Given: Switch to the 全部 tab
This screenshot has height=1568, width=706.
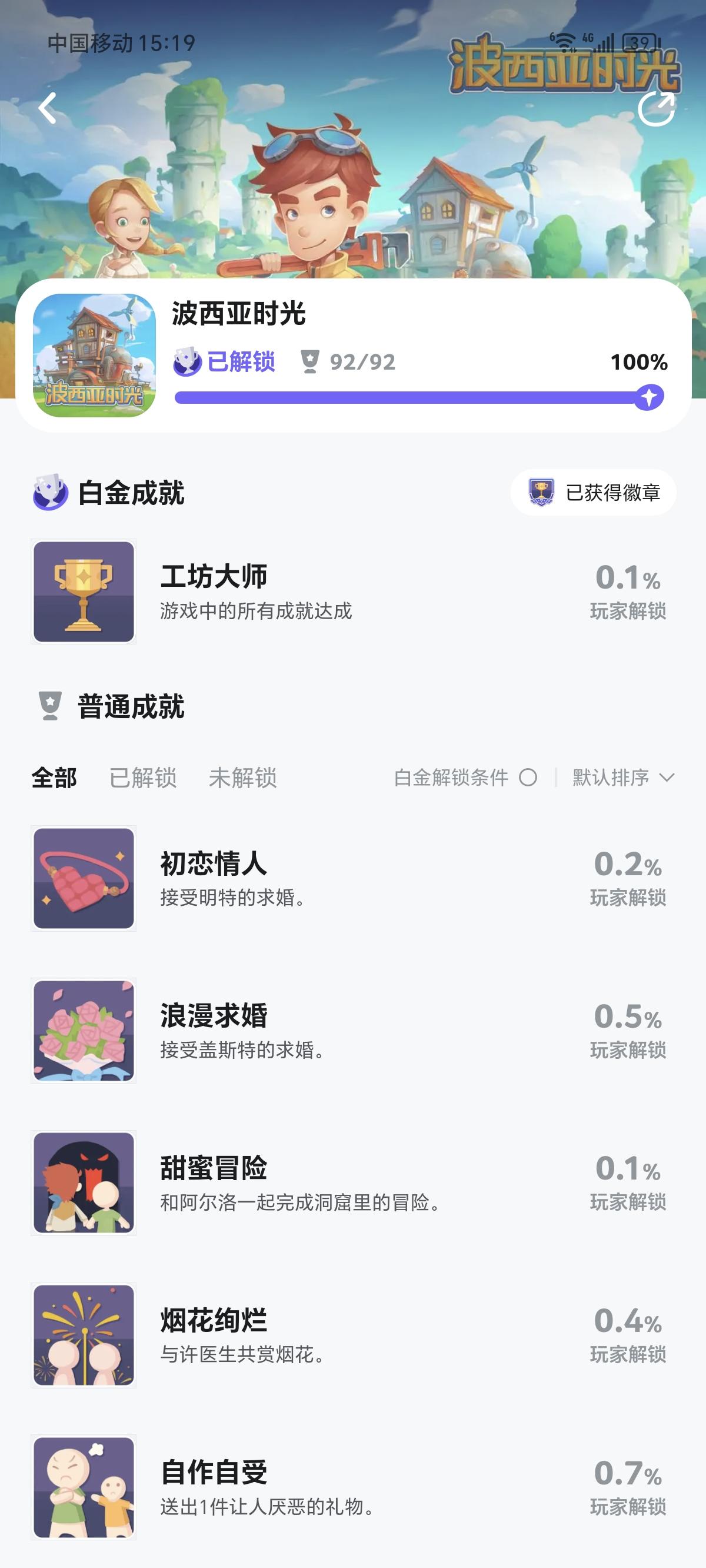Looking at the screenshot, I should (54, 778).
